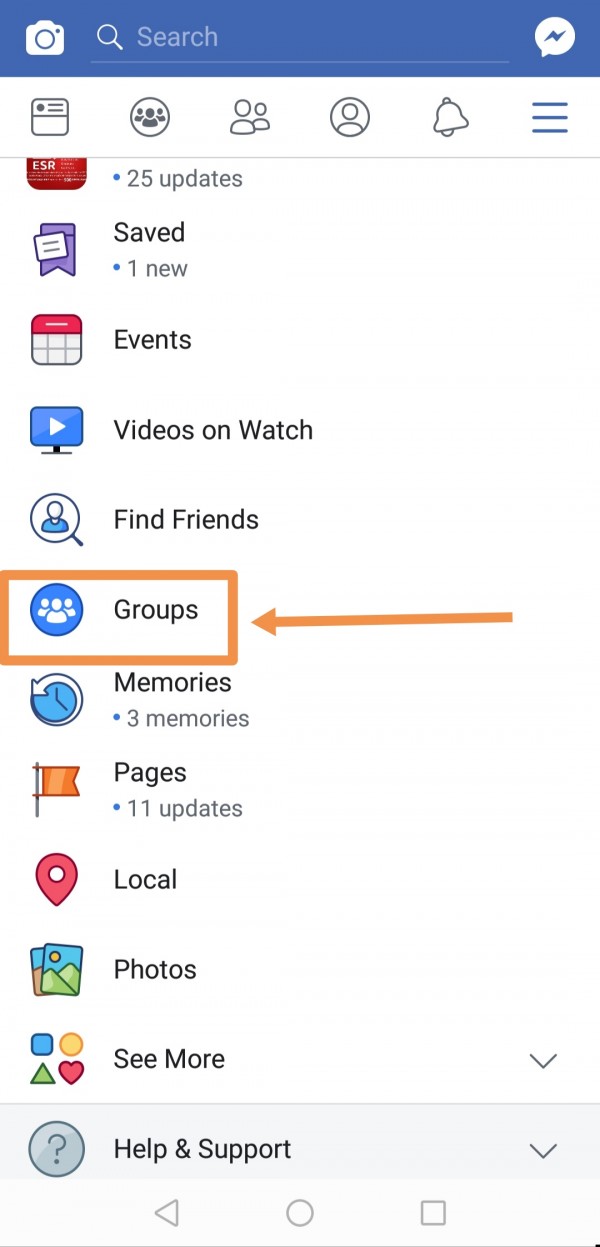This screenshot has width=600, height=1247.
Task: Open Pages
Action: (150, 788)
